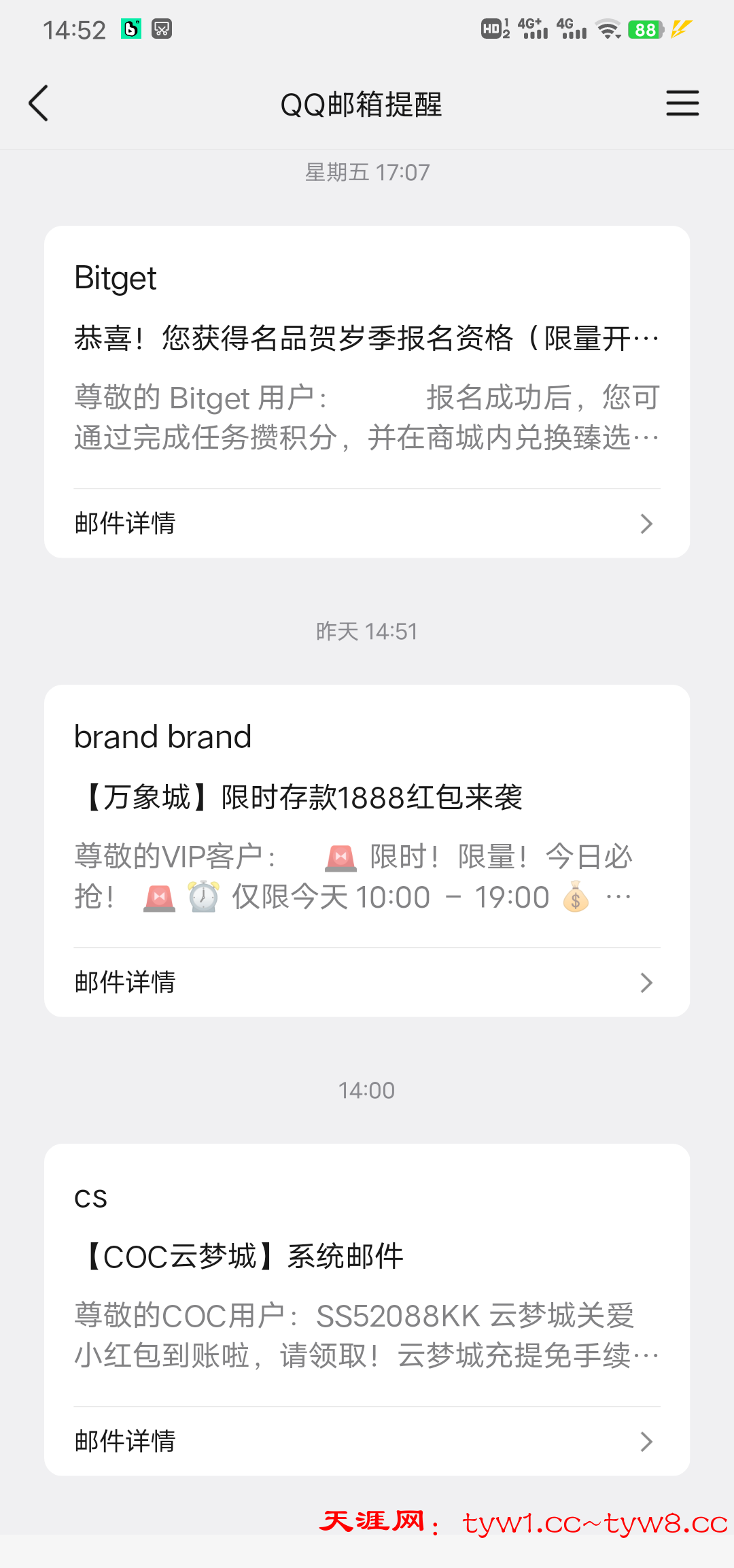Tap the battery level indicator showing 88

pos(645,29)
